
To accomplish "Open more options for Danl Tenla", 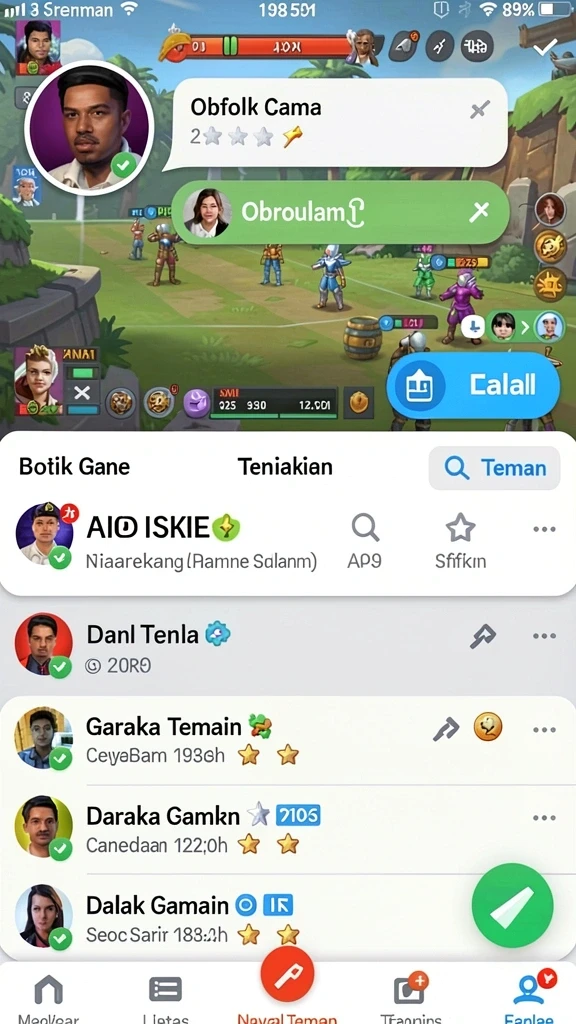I will pyautogui.click(x=544, y=636).
